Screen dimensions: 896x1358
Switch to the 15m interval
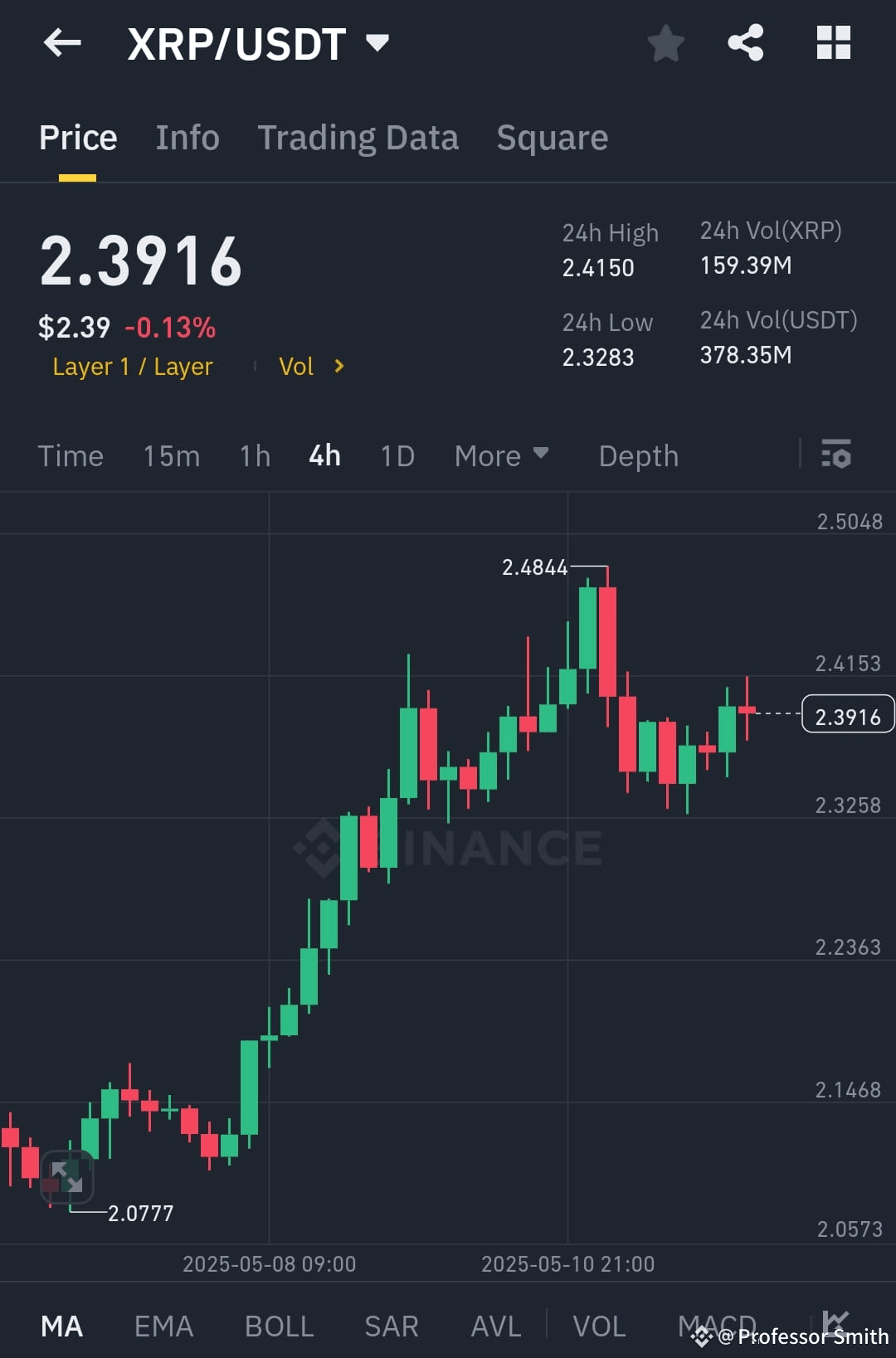(171, 455)
